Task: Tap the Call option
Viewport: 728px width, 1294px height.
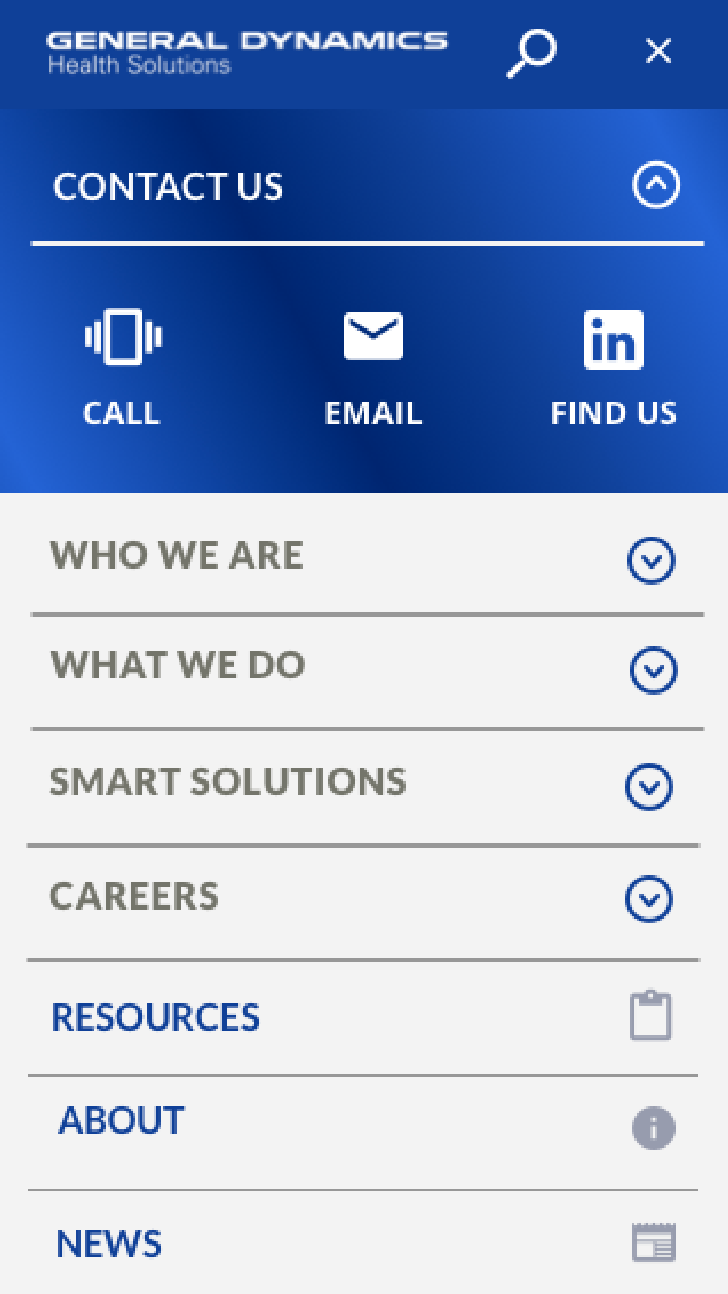Action: click(122, 369)
